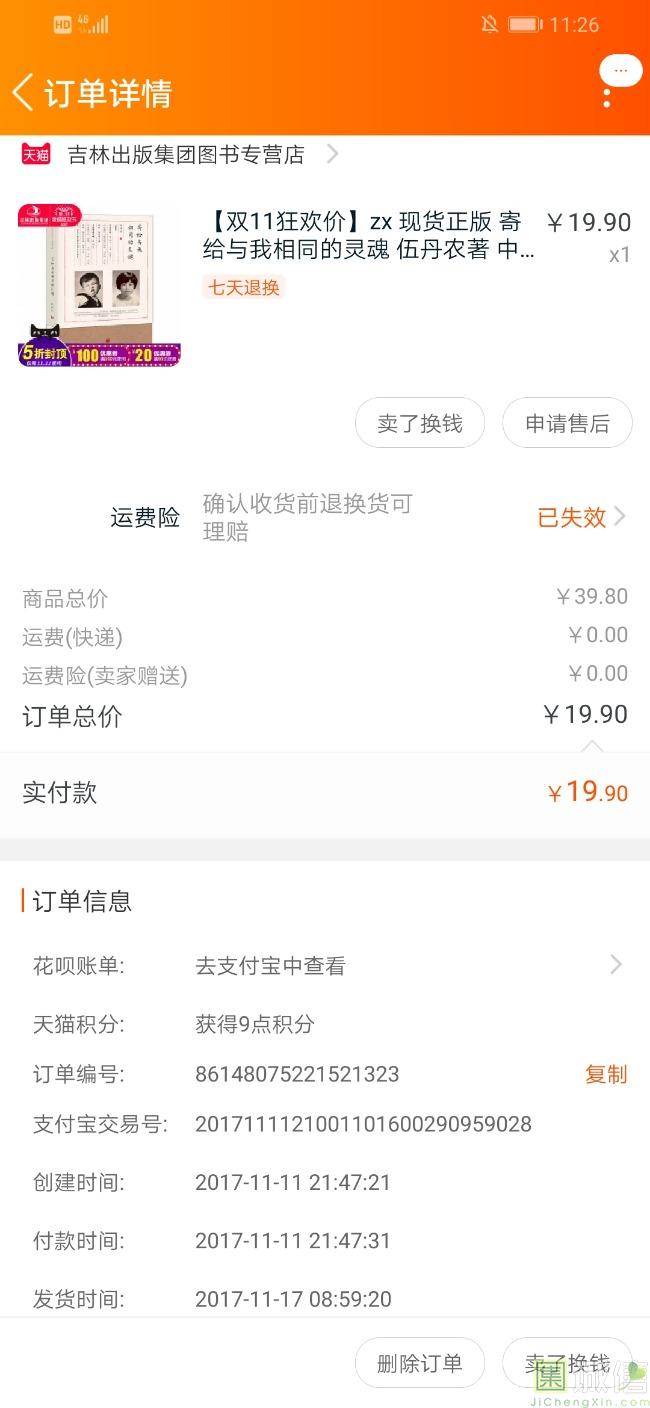
Task: Open the overflow menu in the top bar
Action: coord(607,97)
